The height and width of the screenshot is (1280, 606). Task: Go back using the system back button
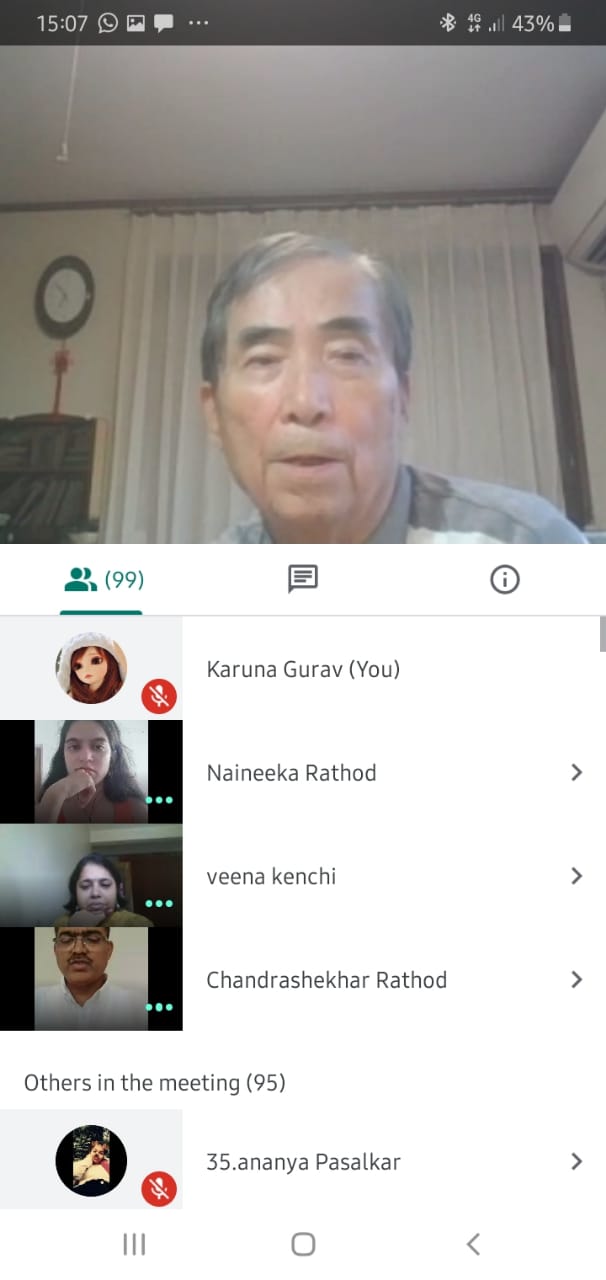[473, 1244]
